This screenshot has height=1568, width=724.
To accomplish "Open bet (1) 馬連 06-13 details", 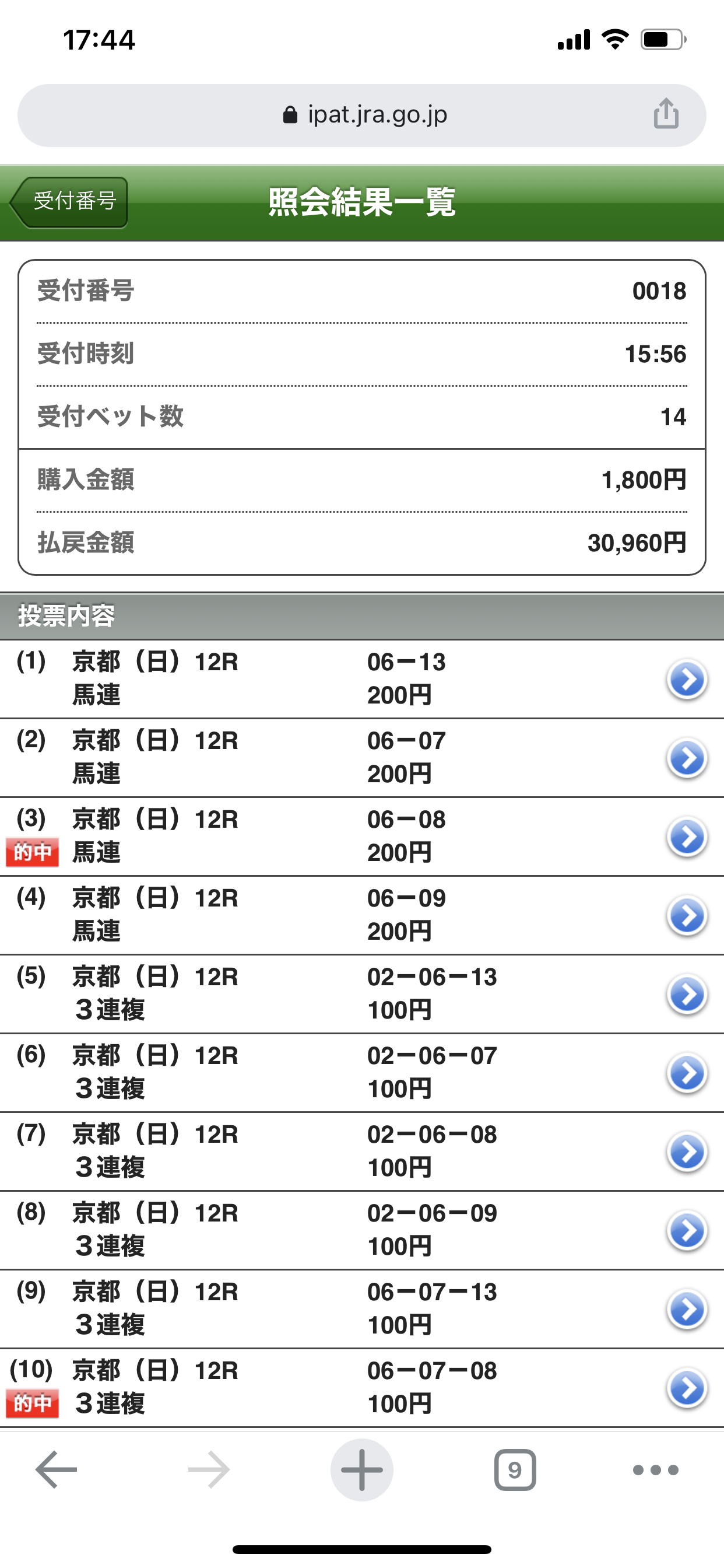I will (x=687, y=680).
